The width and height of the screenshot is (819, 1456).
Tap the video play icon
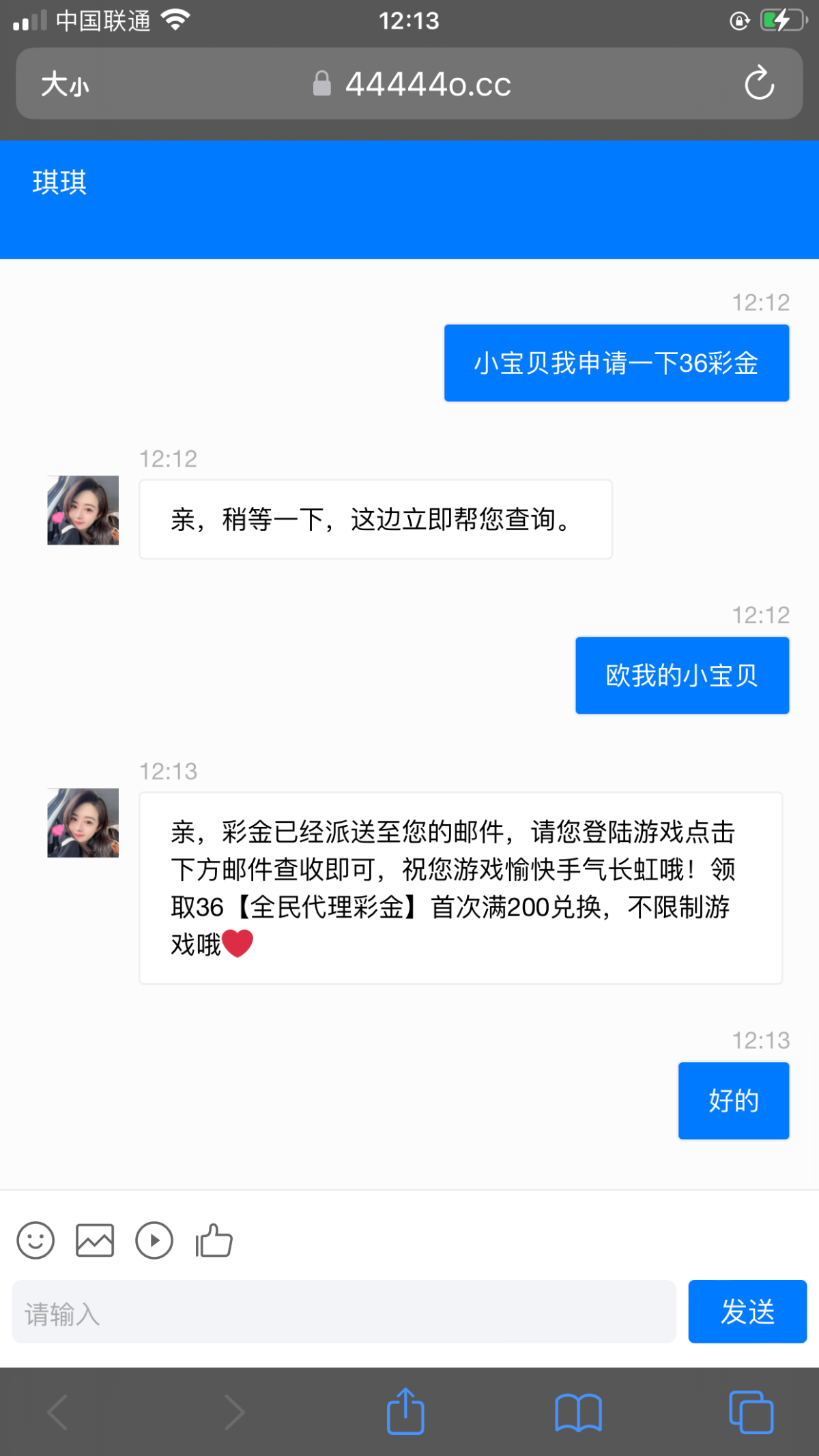[x=154, y=1240]
